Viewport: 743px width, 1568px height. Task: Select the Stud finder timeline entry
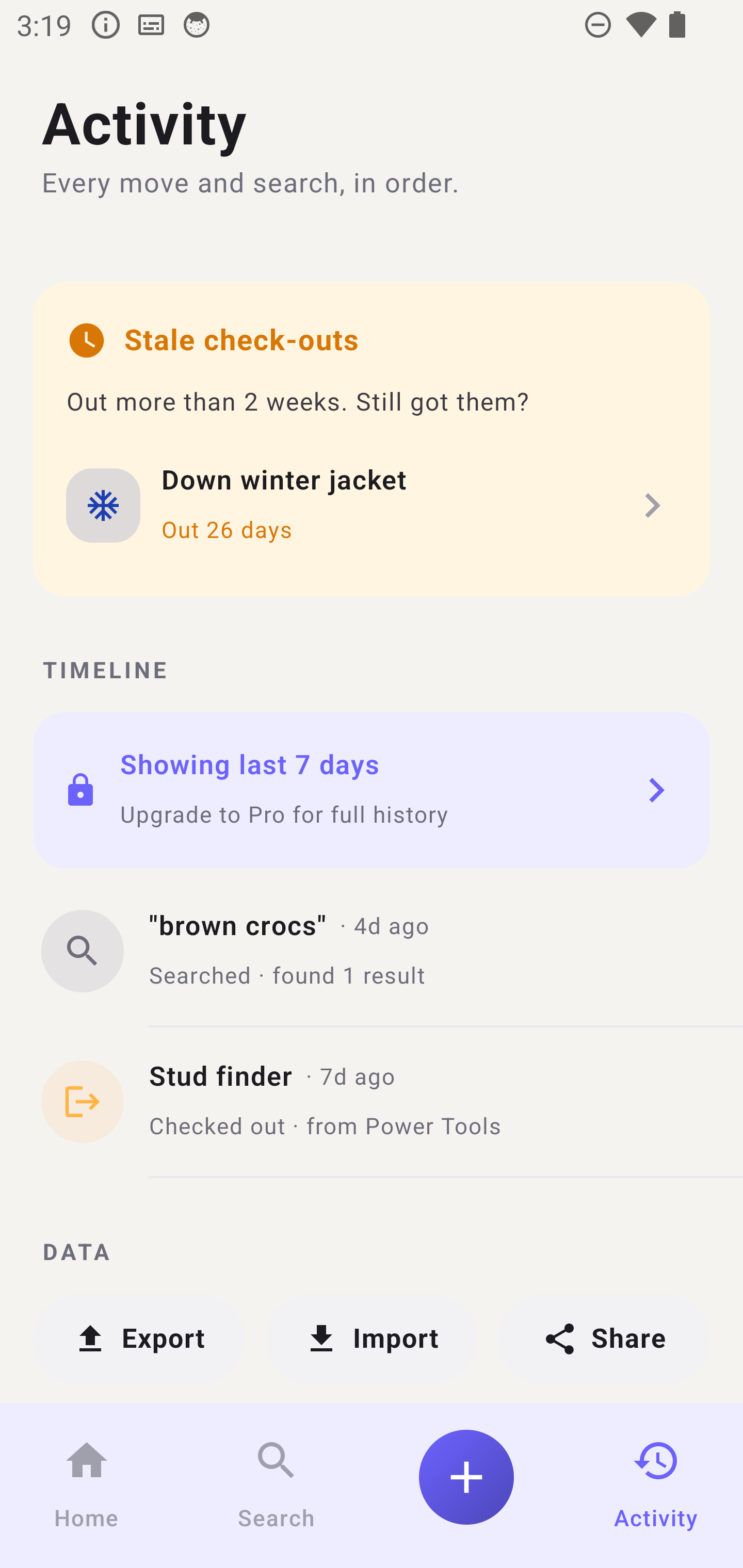[x=372, y=1102]
